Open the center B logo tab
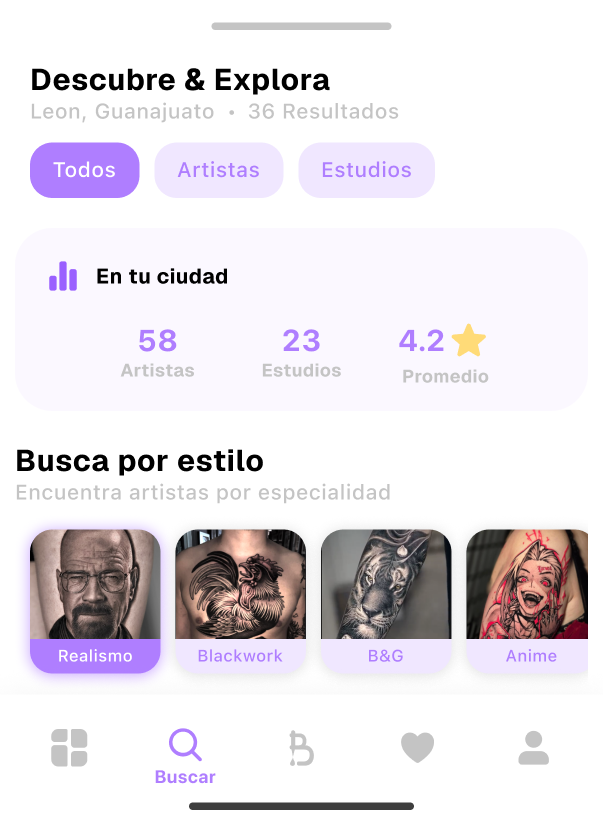The image size is (603, 825). point(300,748)
